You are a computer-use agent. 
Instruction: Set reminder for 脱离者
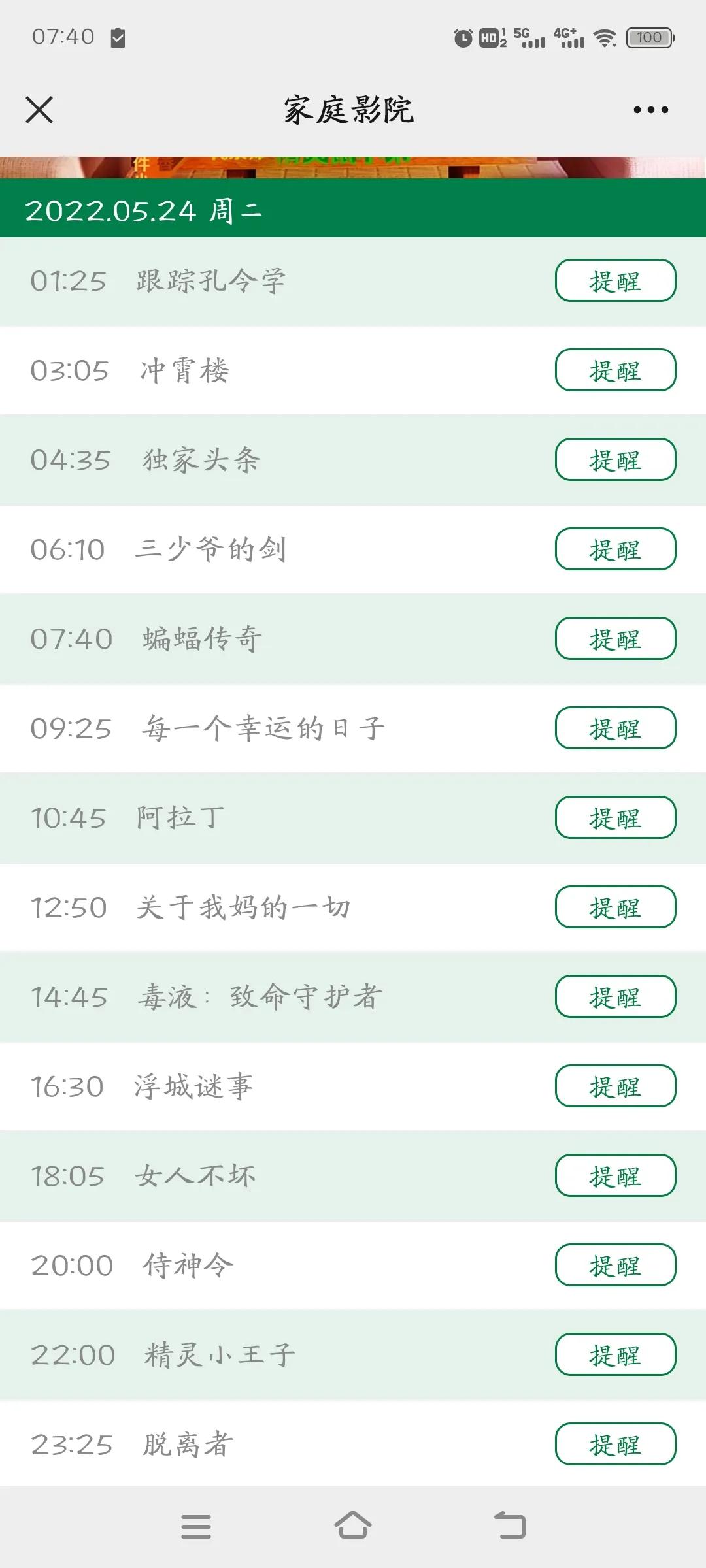coord(614,1445)
